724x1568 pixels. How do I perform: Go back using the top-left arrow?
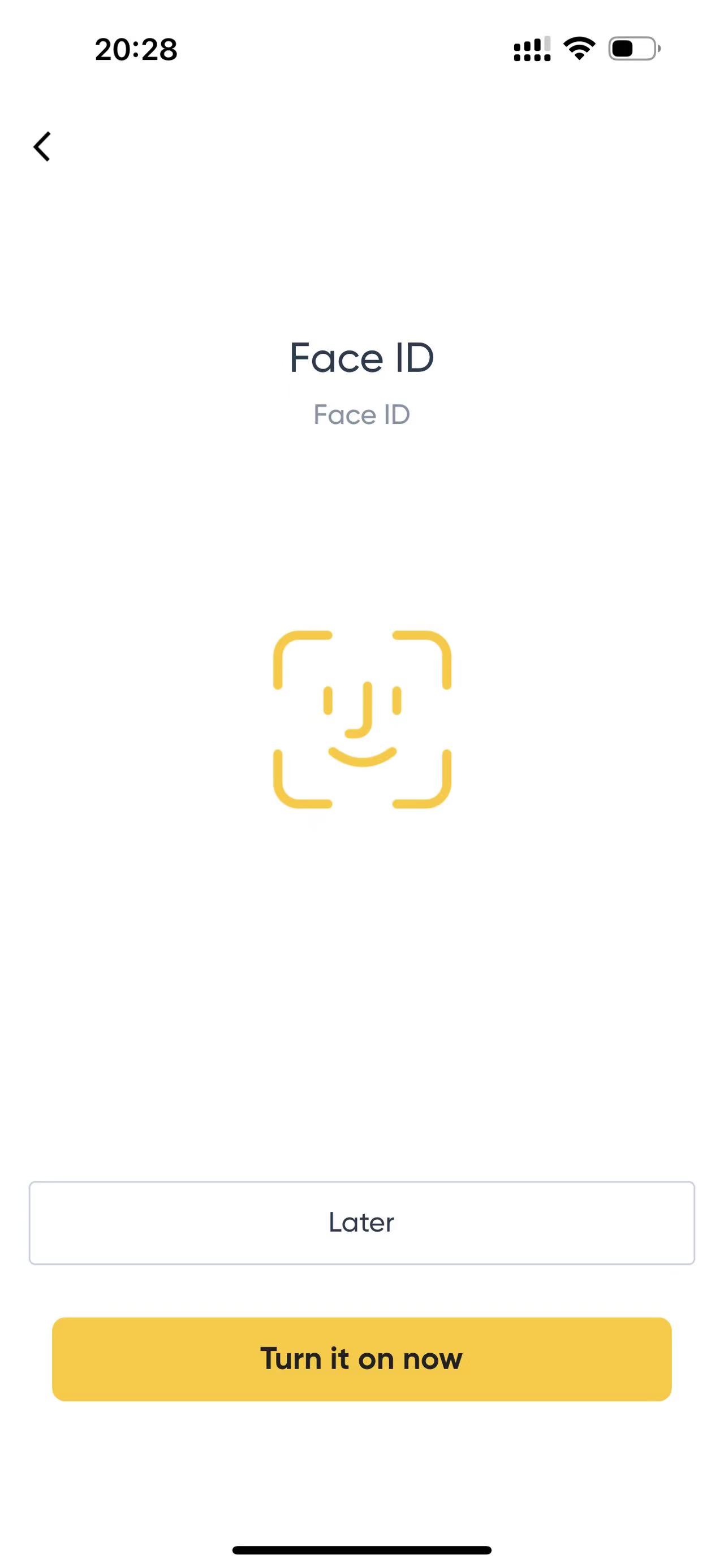41,147
